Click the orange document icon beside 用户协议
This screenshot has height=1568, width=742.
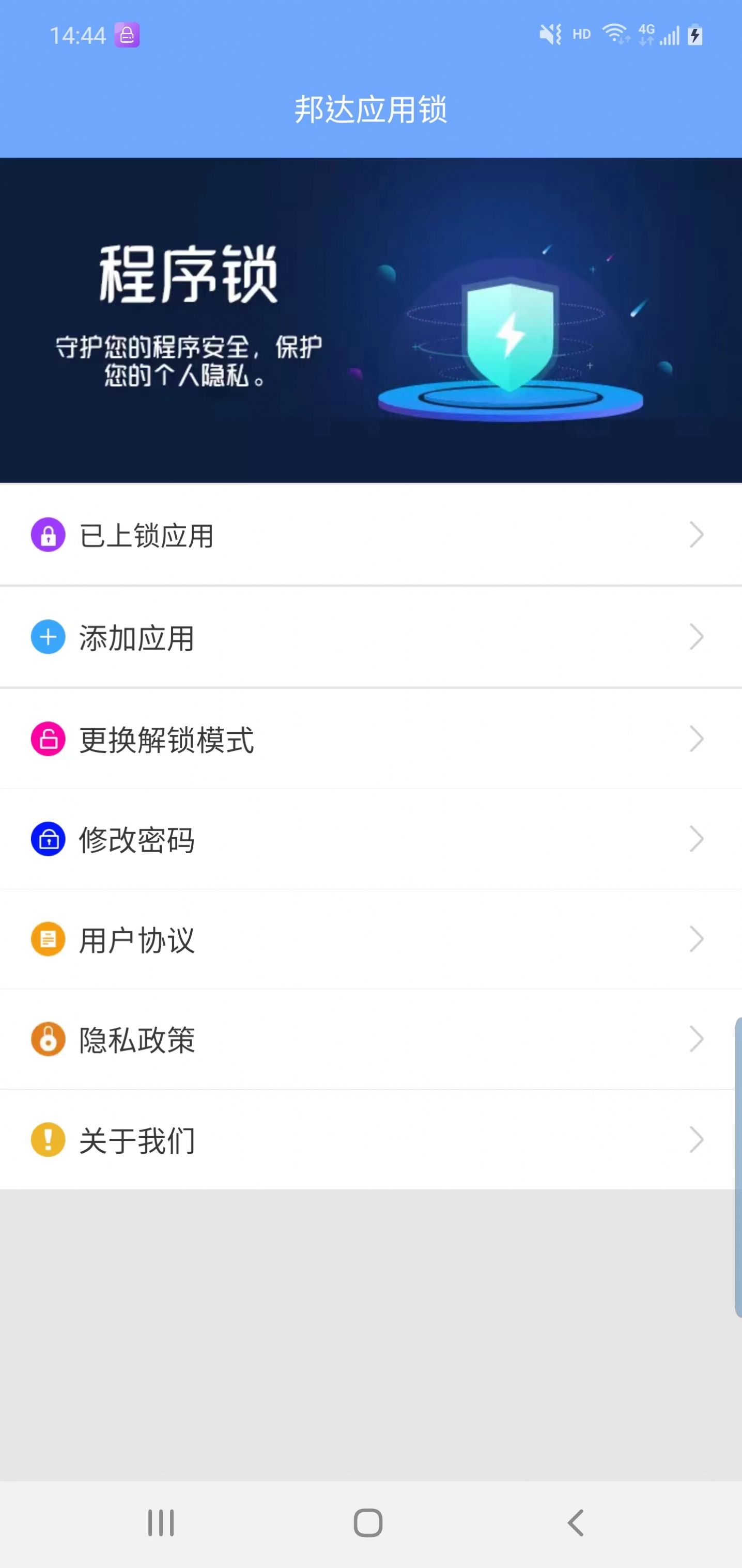48,939
